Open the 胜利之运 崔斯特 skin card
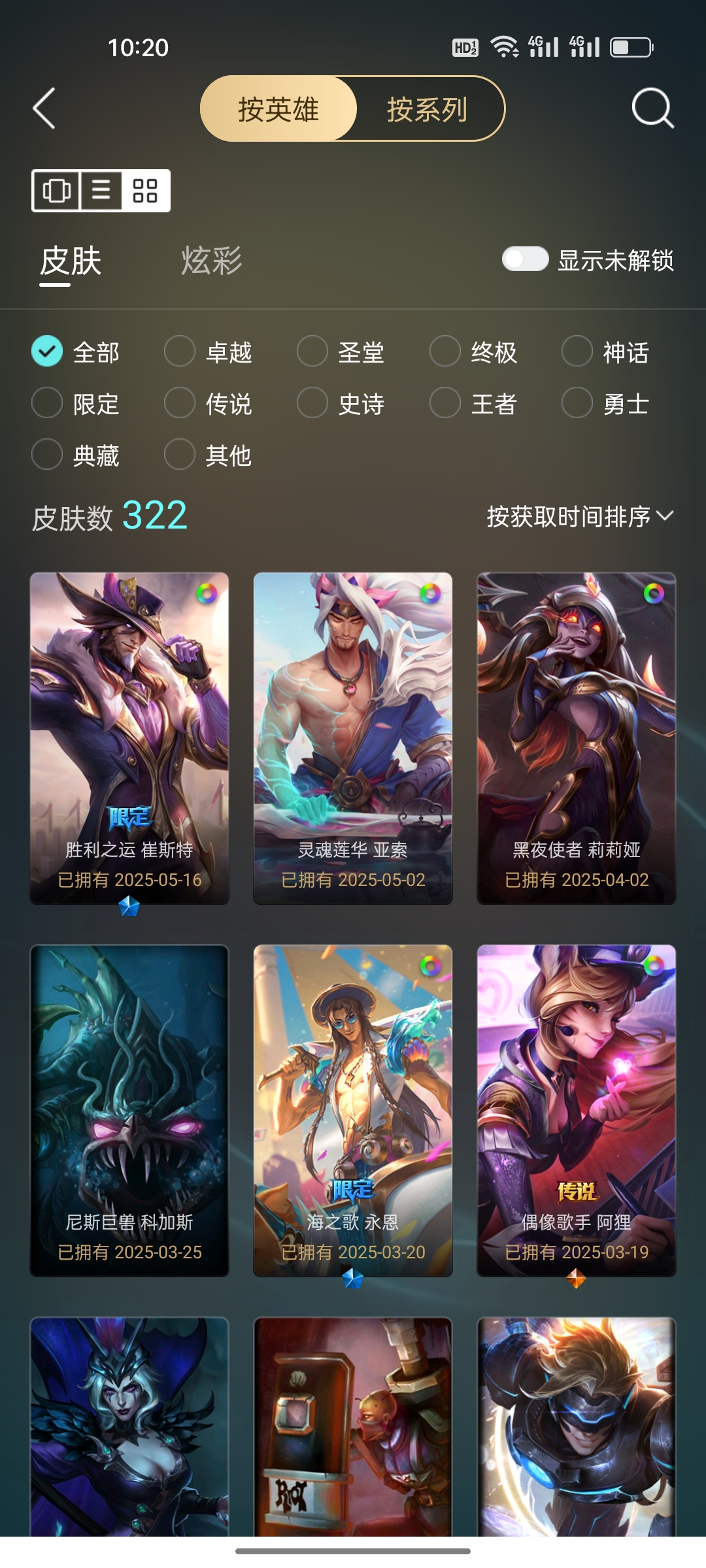The width and height of the screenshot is (706, 1568). [x=129, y=738]
